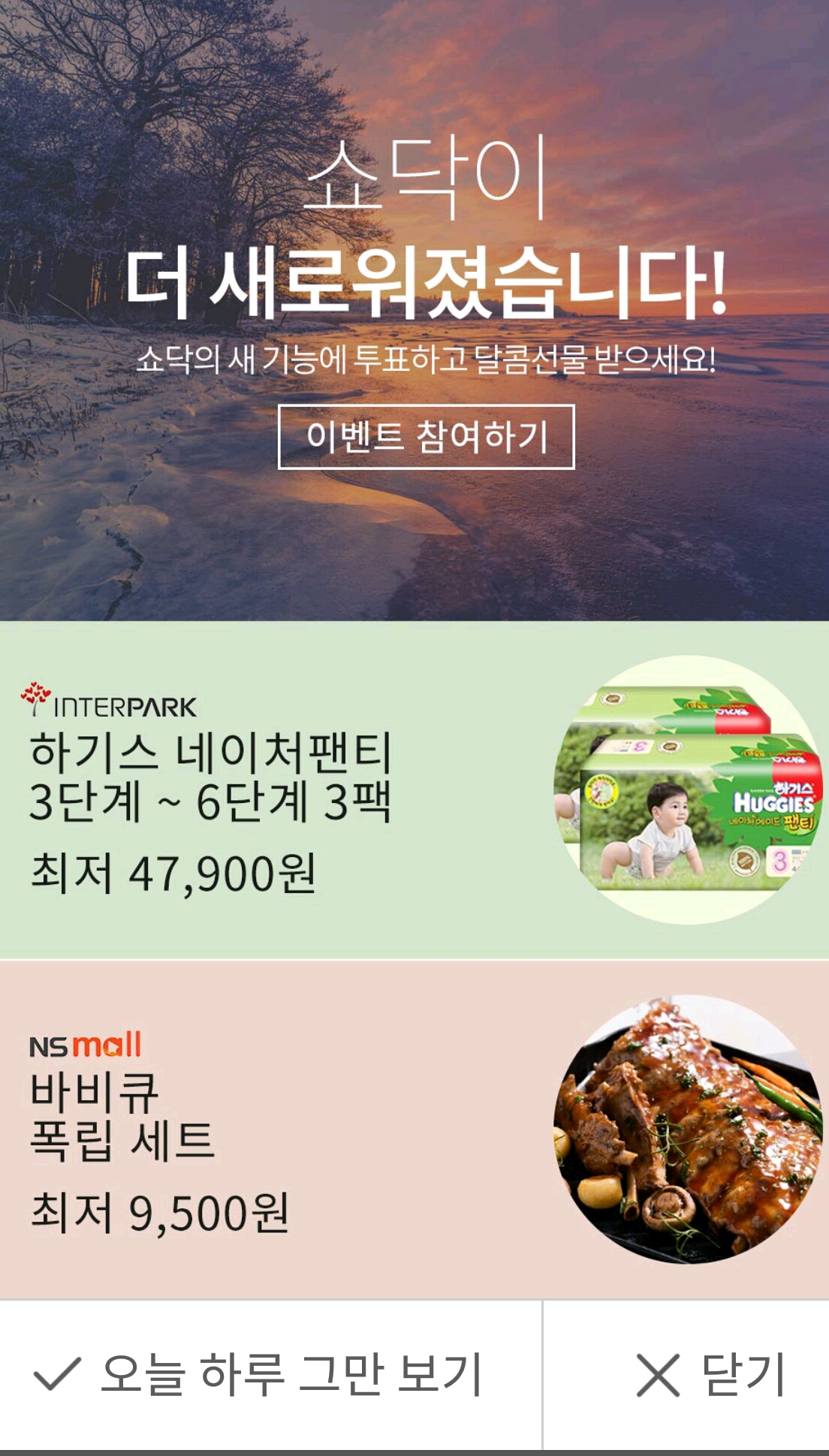Open the Interpark Huggies diaper deal
Image resolution: width=829 pixels, height=1456 pixels.
tap(413, 790)
